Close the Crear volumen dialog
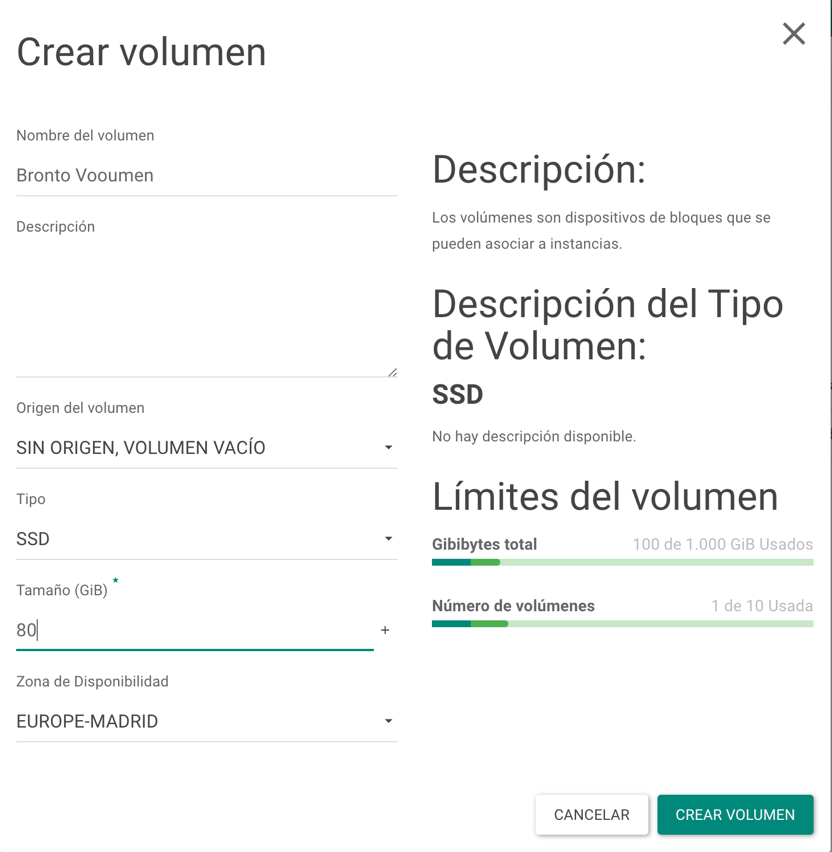Viewport: 832px width, 852px height. coord(793,34)
